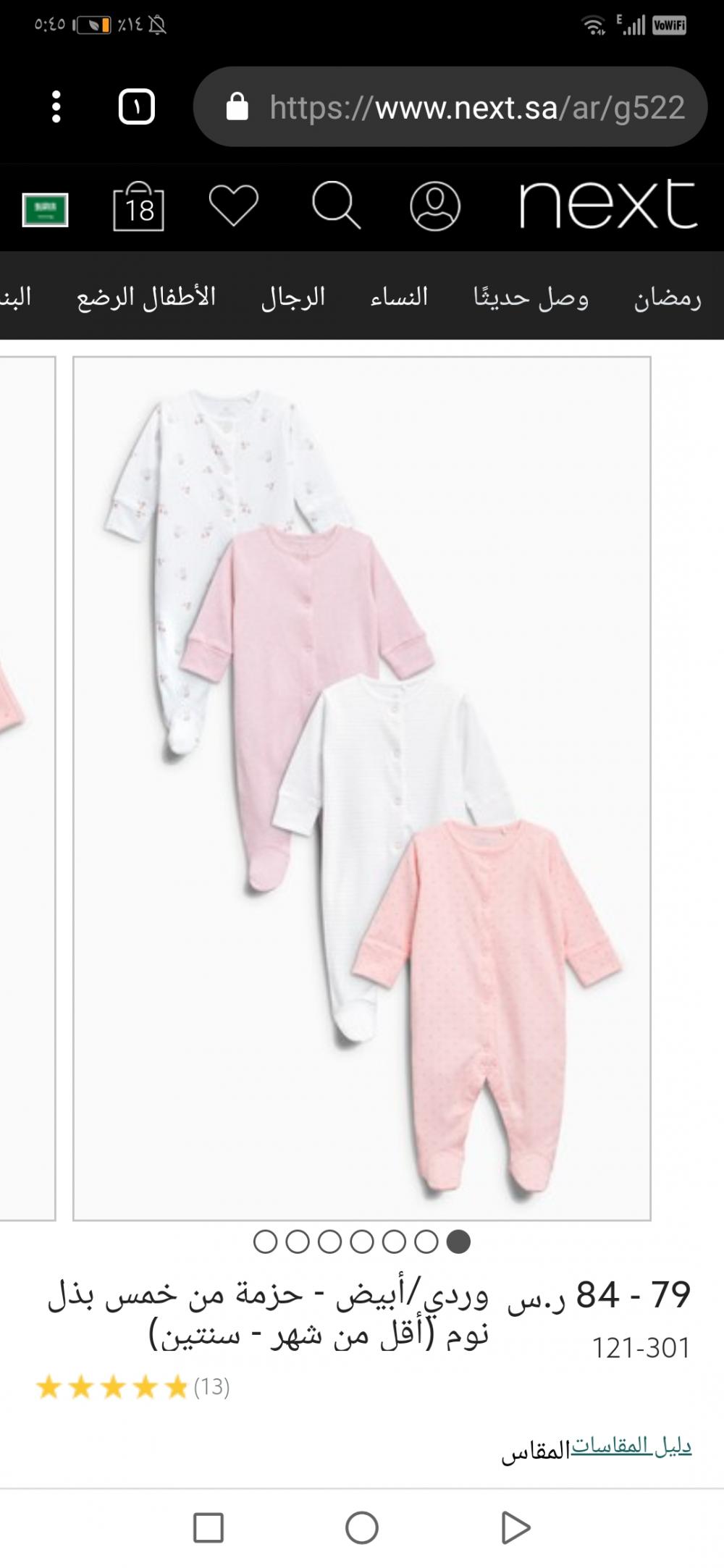Open the الأطفال الرضع category

pyautogui.click(x=146, y=298)
